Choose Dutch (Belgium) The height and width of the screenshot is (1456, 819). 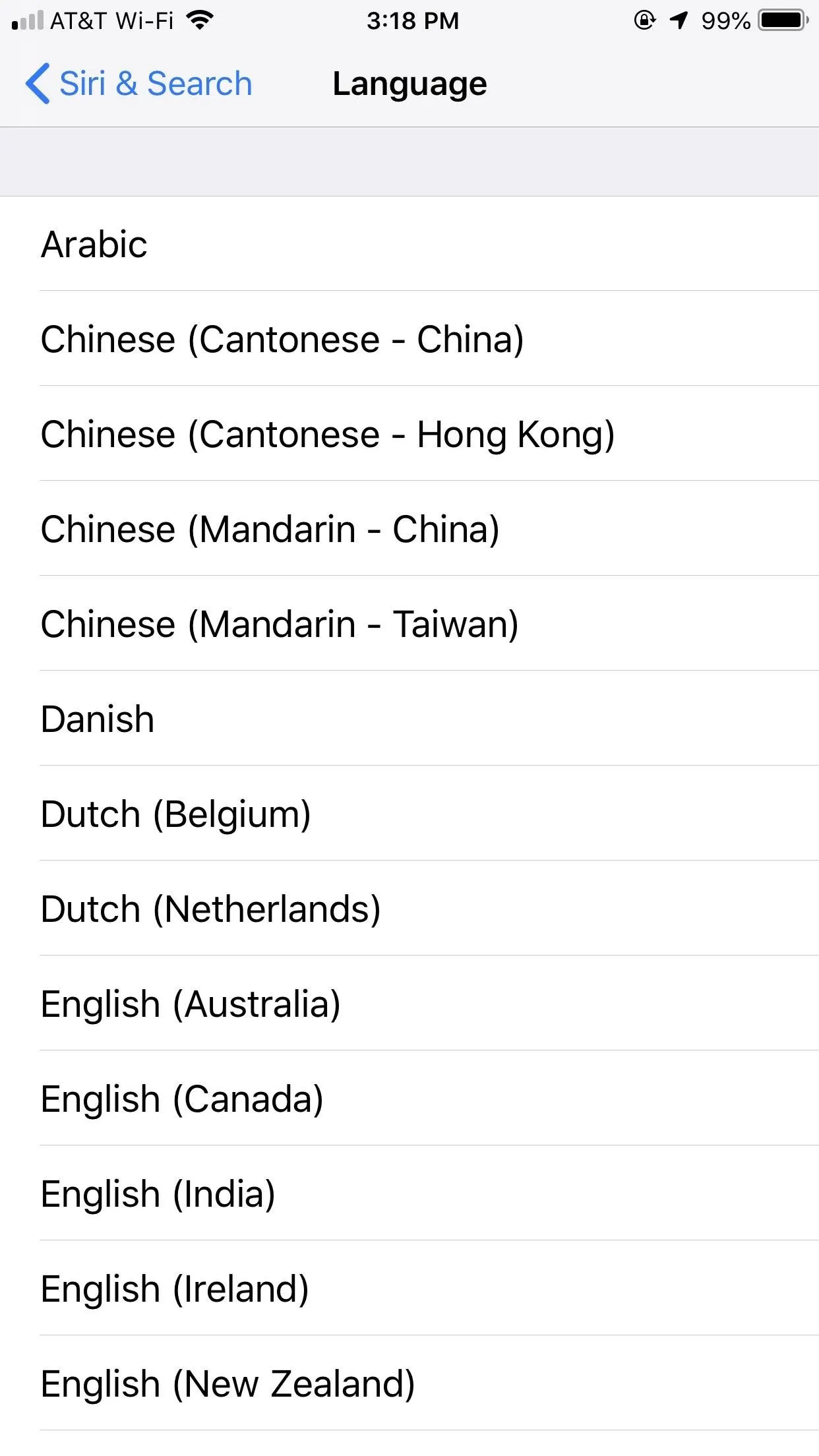point(409,814)
